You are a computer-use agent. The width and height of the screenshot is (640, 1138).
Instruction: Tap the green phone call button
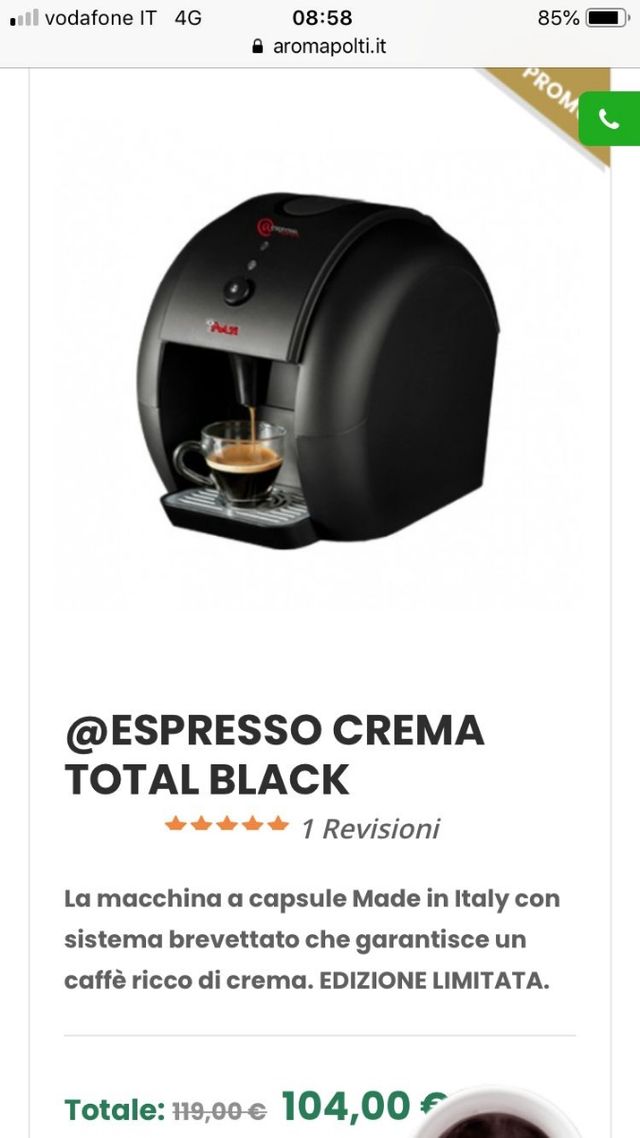click(x=609, y=119)
